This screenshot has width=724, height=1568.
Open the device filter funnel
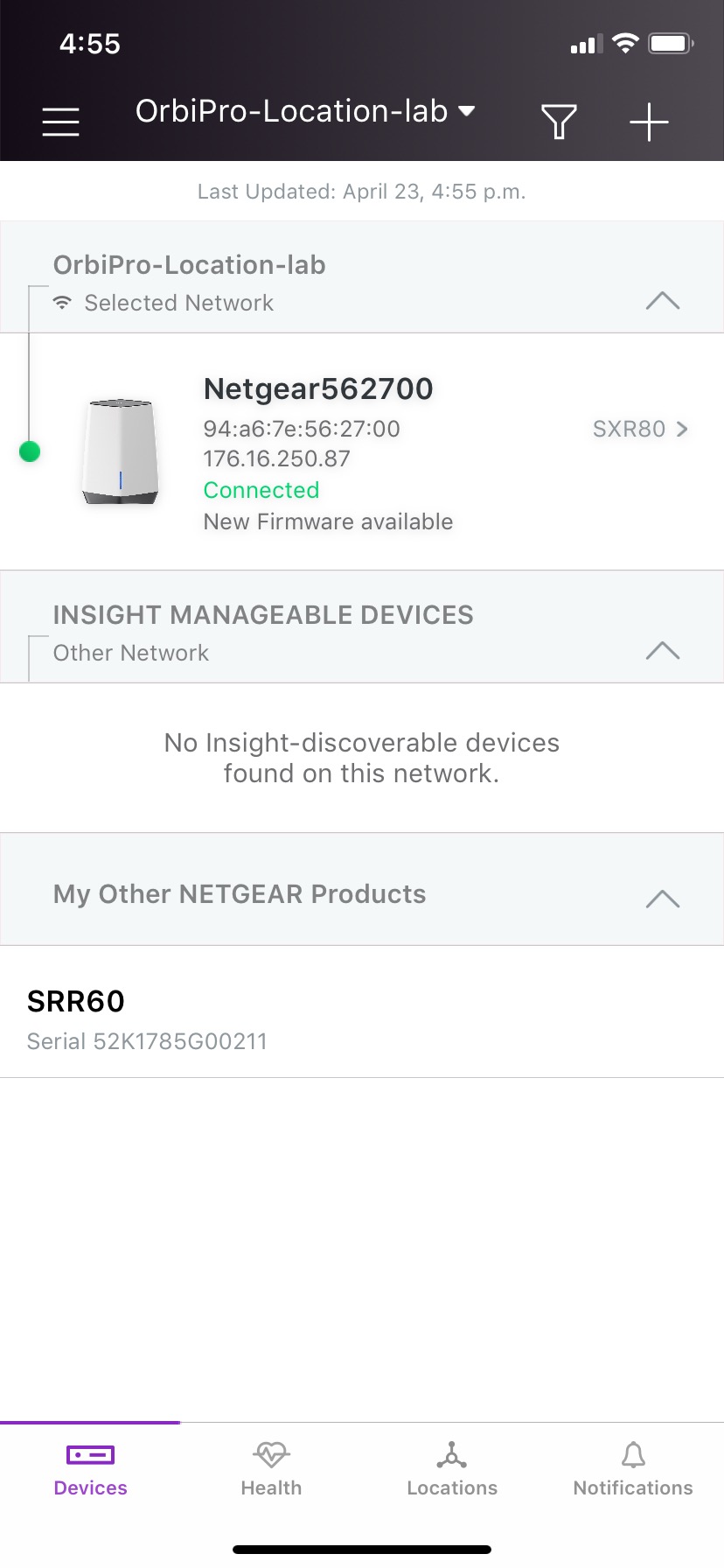tap(559, 122)
